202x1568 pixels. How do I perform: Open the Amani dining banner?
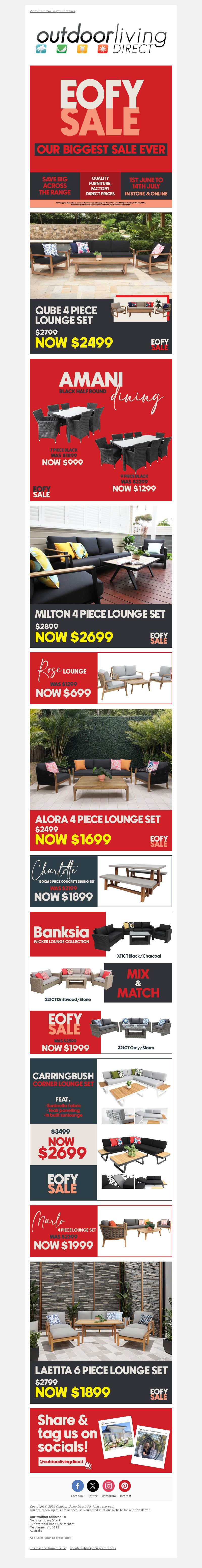(101, 430)
